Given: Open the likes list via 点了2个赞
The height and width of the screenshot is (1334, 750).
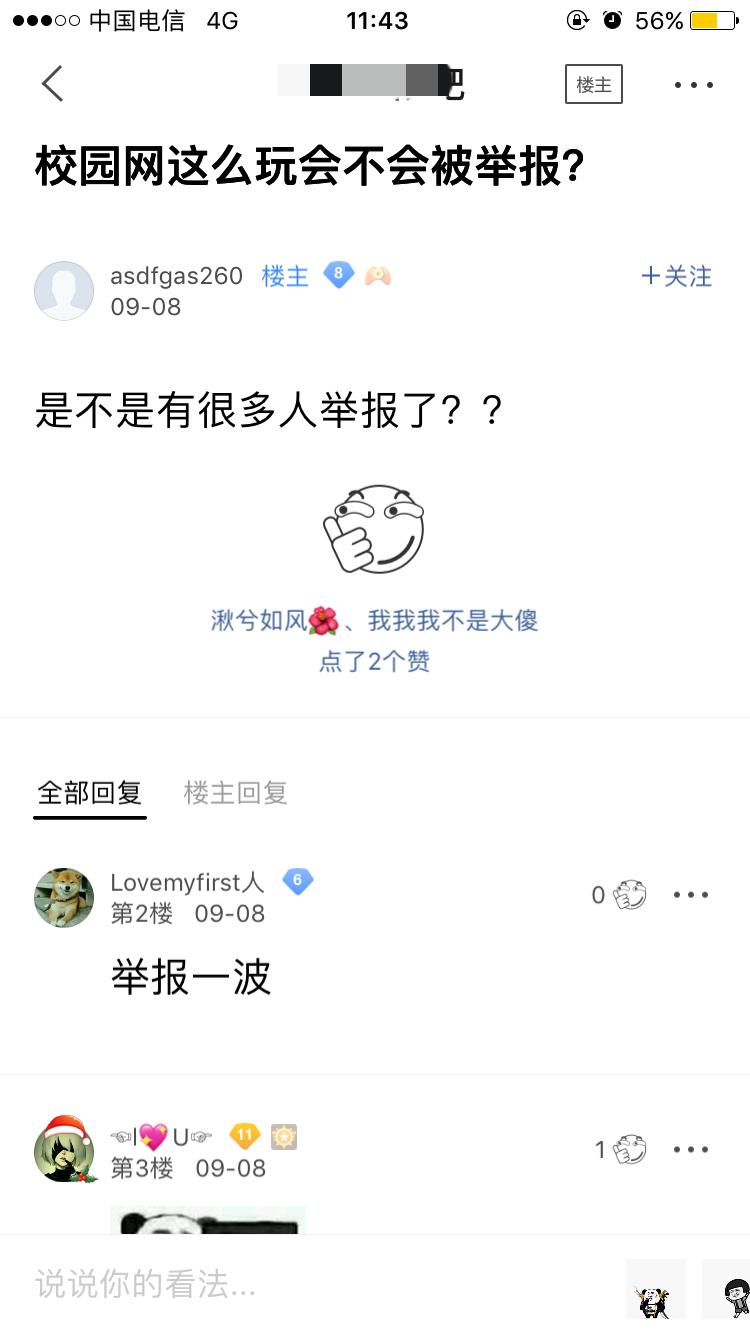Looking at the screenshot, I should (374, 662).
